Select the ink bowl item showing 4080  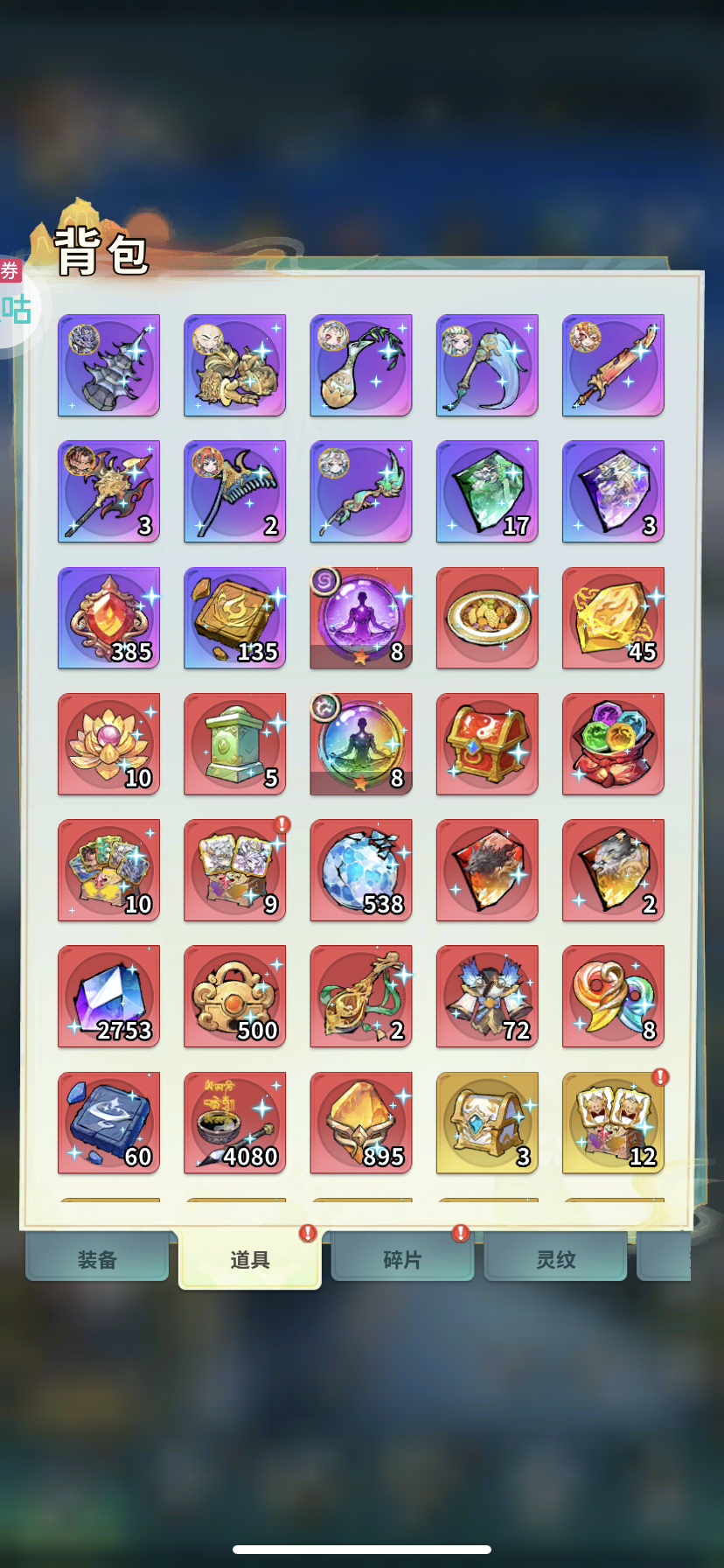tap(235, 1122)
